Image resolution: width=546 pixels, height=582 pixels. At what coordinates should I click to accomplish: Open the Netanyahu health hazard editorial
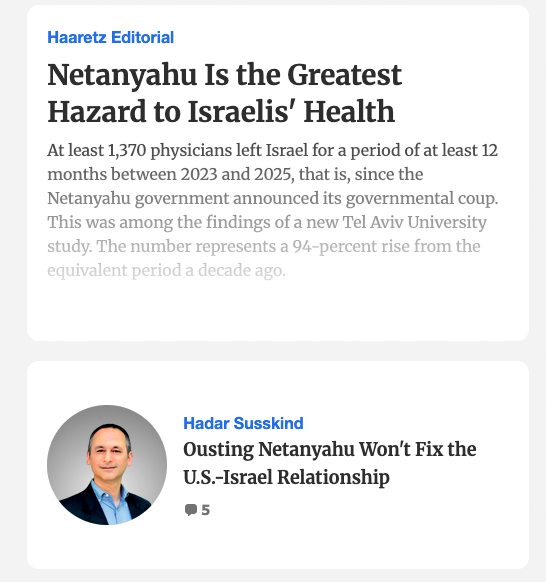click(225, 93)
